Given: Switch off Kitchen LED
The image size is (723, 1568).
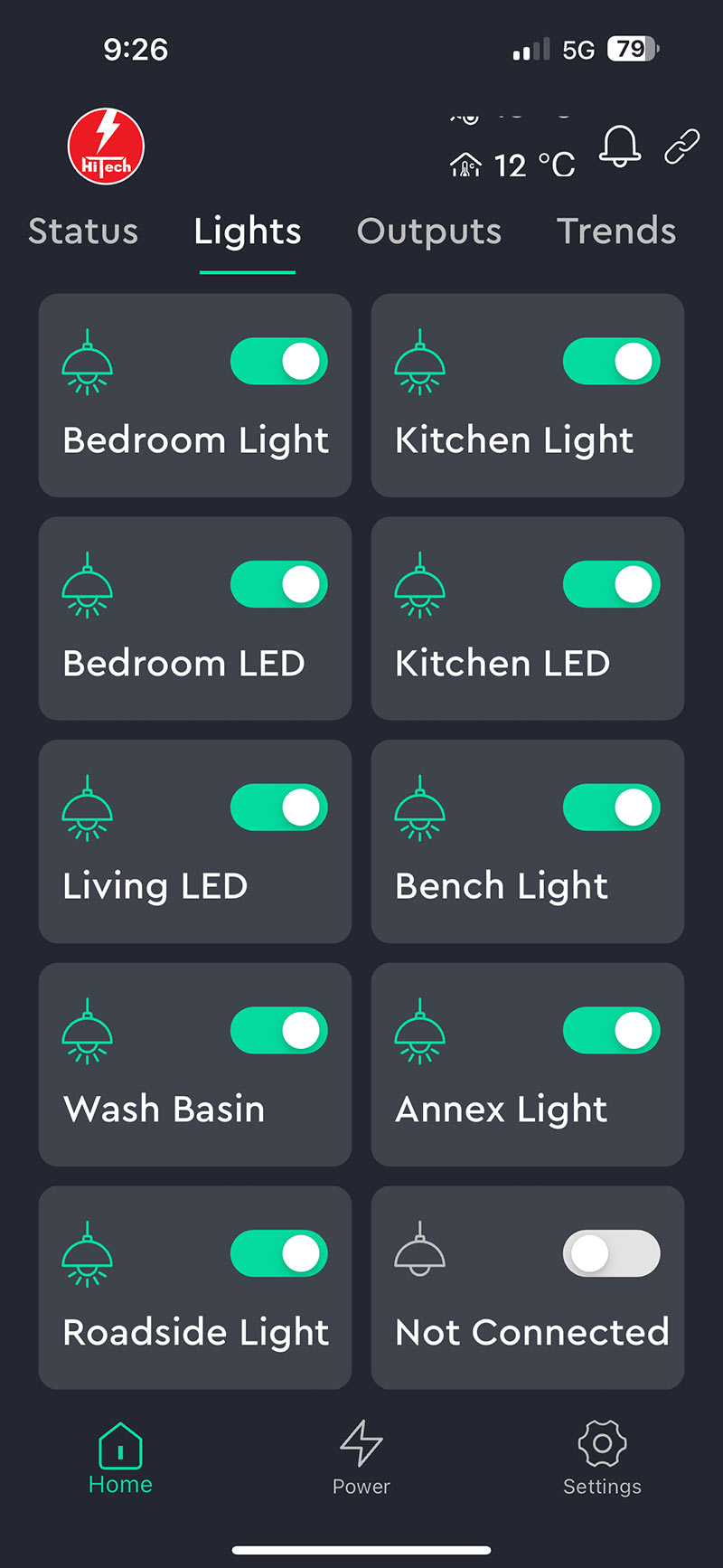Looking at the screenshot, I should pyautogui.click(x=612, y=585).
